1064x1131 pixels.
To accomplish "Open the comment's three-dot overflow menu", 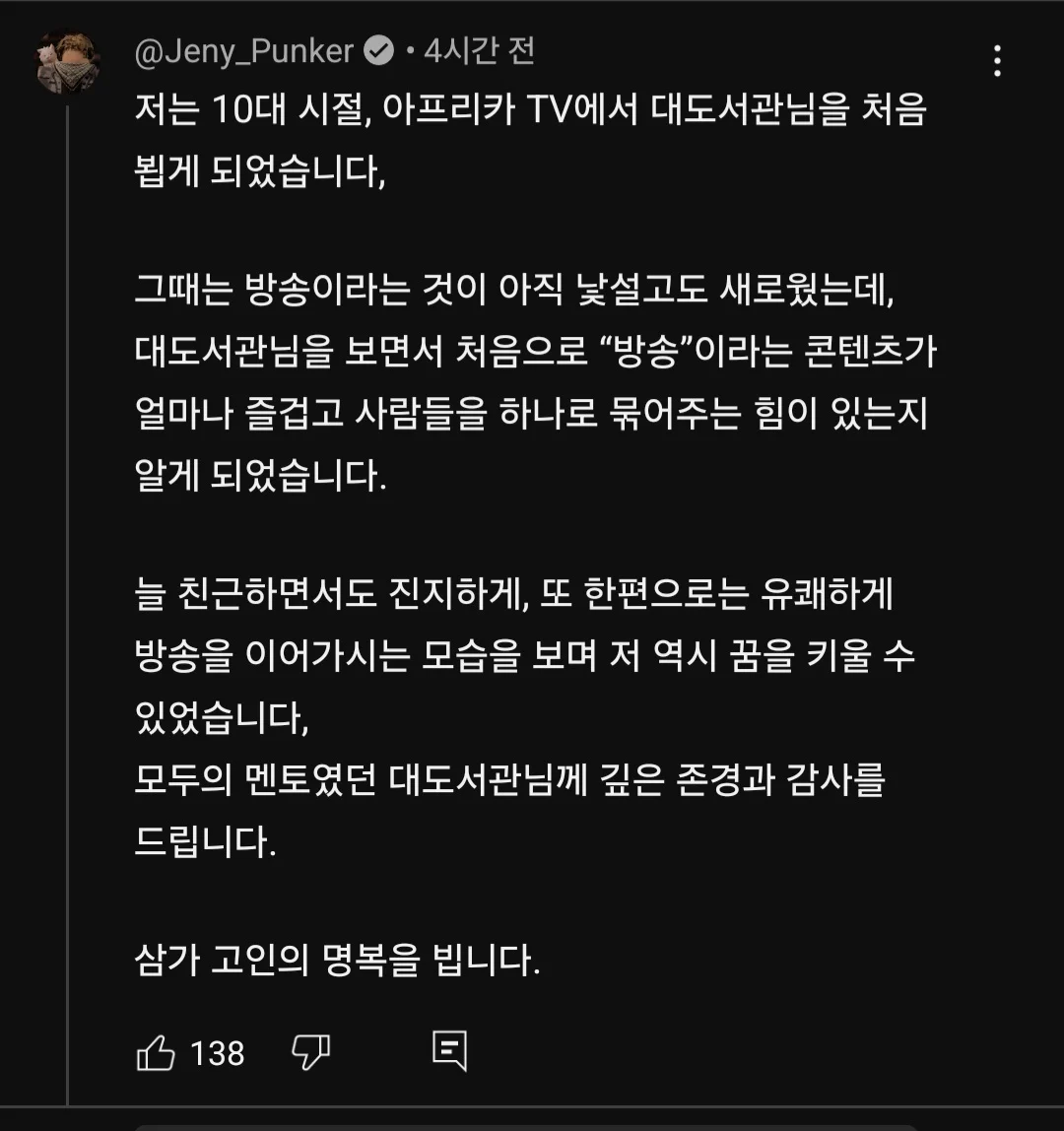I will (997, 61).
